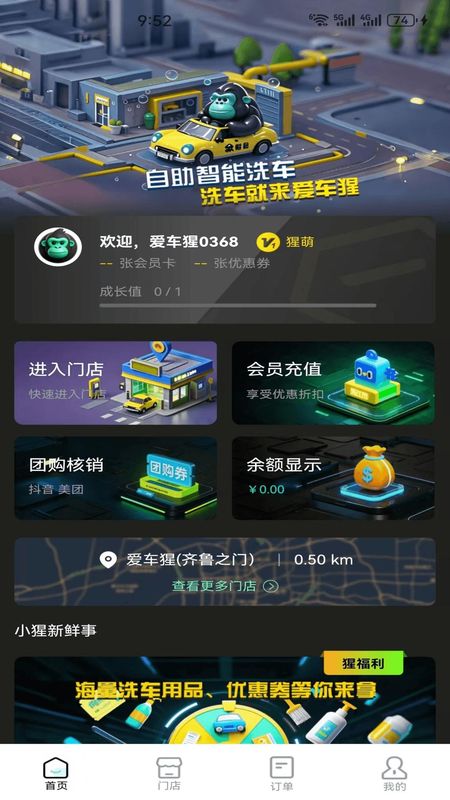The image size is (450, 800).
Task: Open the 团购核销 group-buy card
Action: 115,478
